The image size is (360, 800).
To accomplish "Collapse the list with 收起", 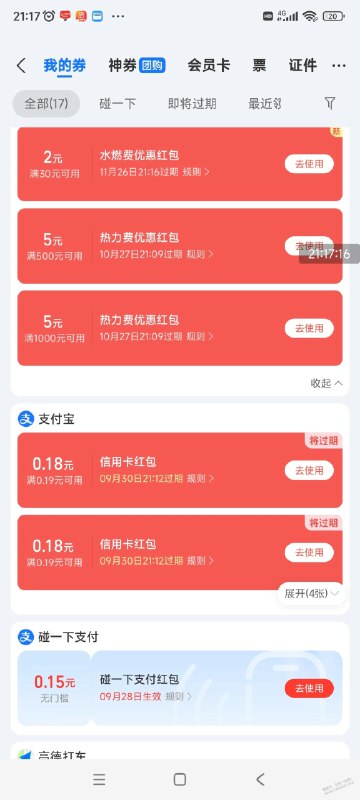I will point(327,383).
